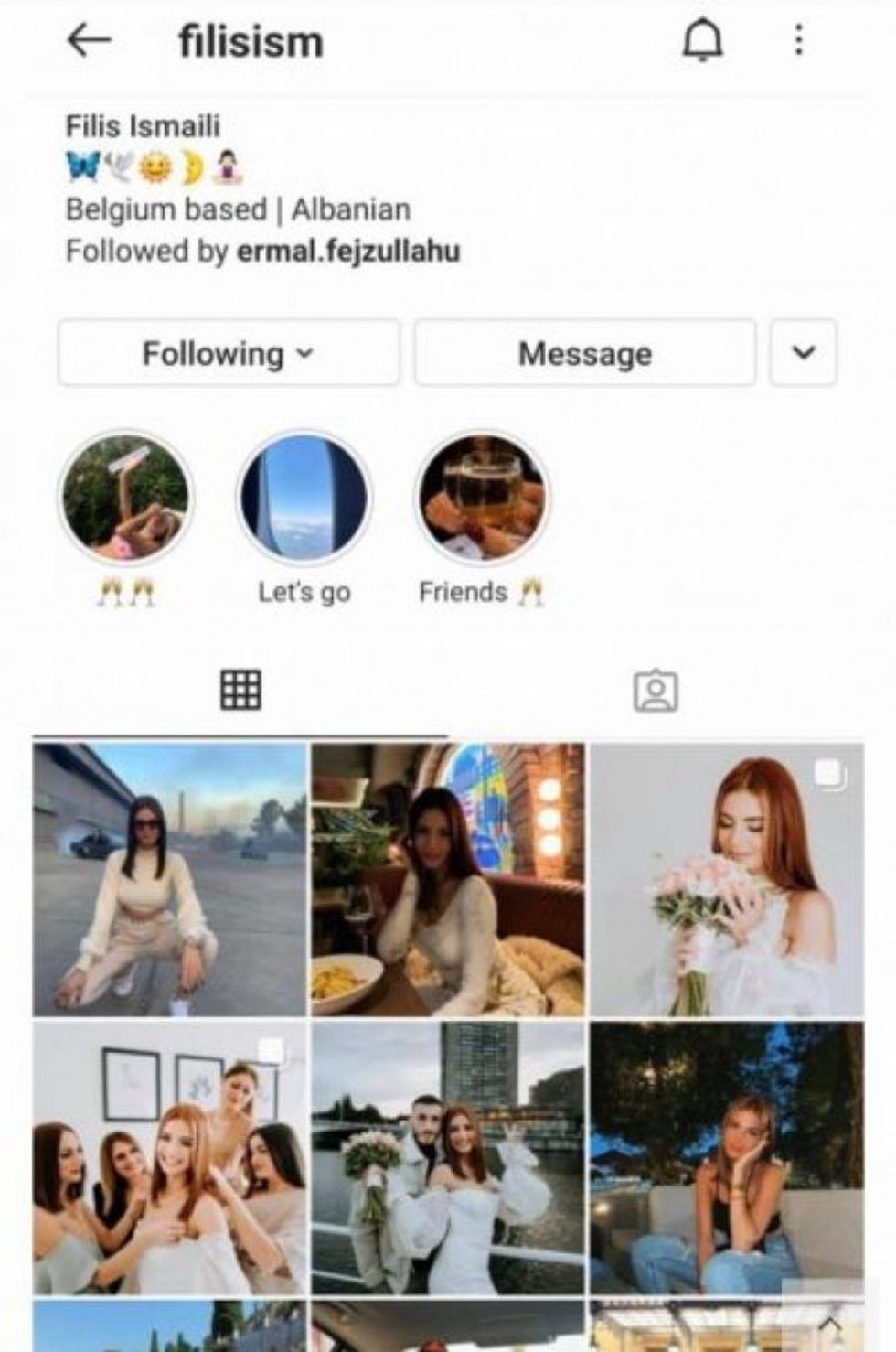This screenshot has width=896, height=1352.
Task: View the Let's go highlight
Action: [304, 498]
